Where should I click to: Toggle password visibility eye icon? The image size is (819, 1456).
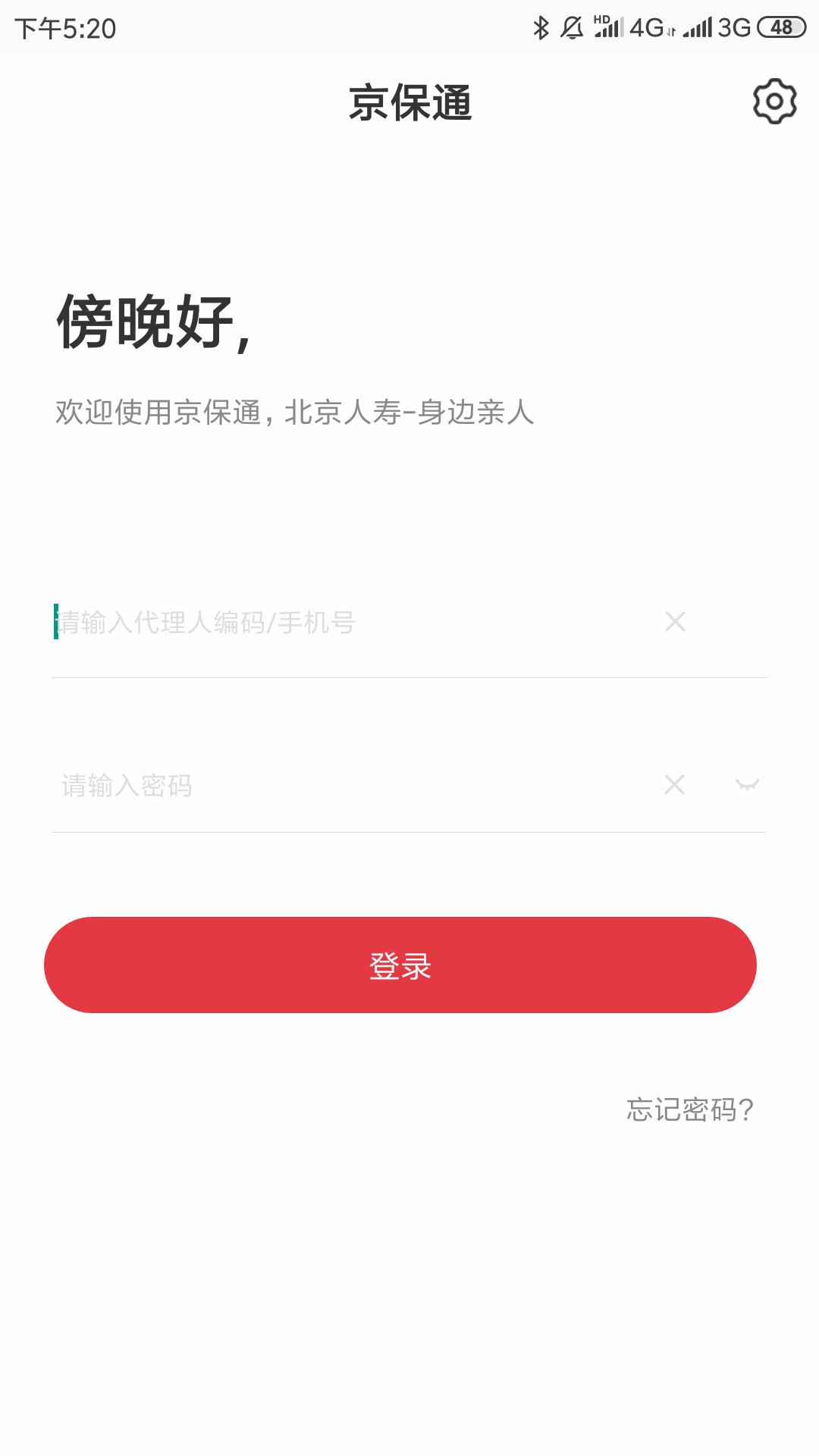747,785
